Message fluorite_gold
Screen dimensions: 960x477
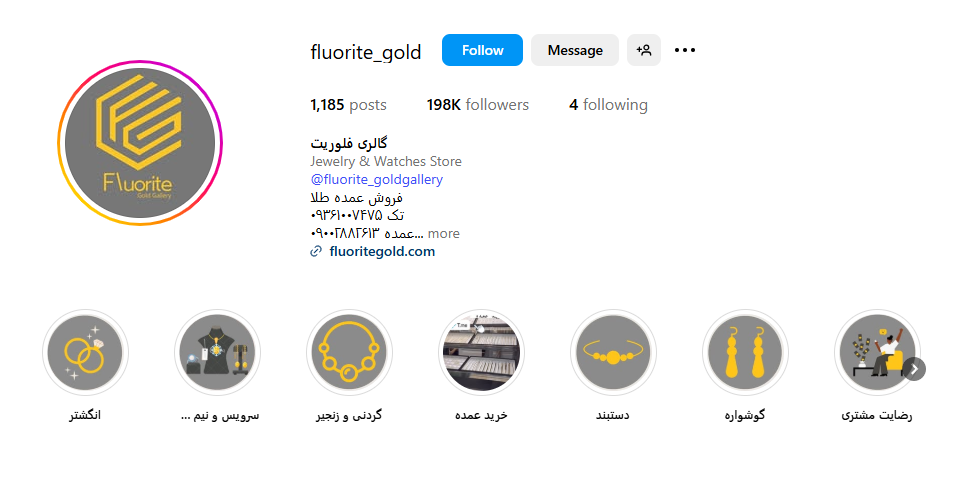pyautogui.click(x=575, y=50)
